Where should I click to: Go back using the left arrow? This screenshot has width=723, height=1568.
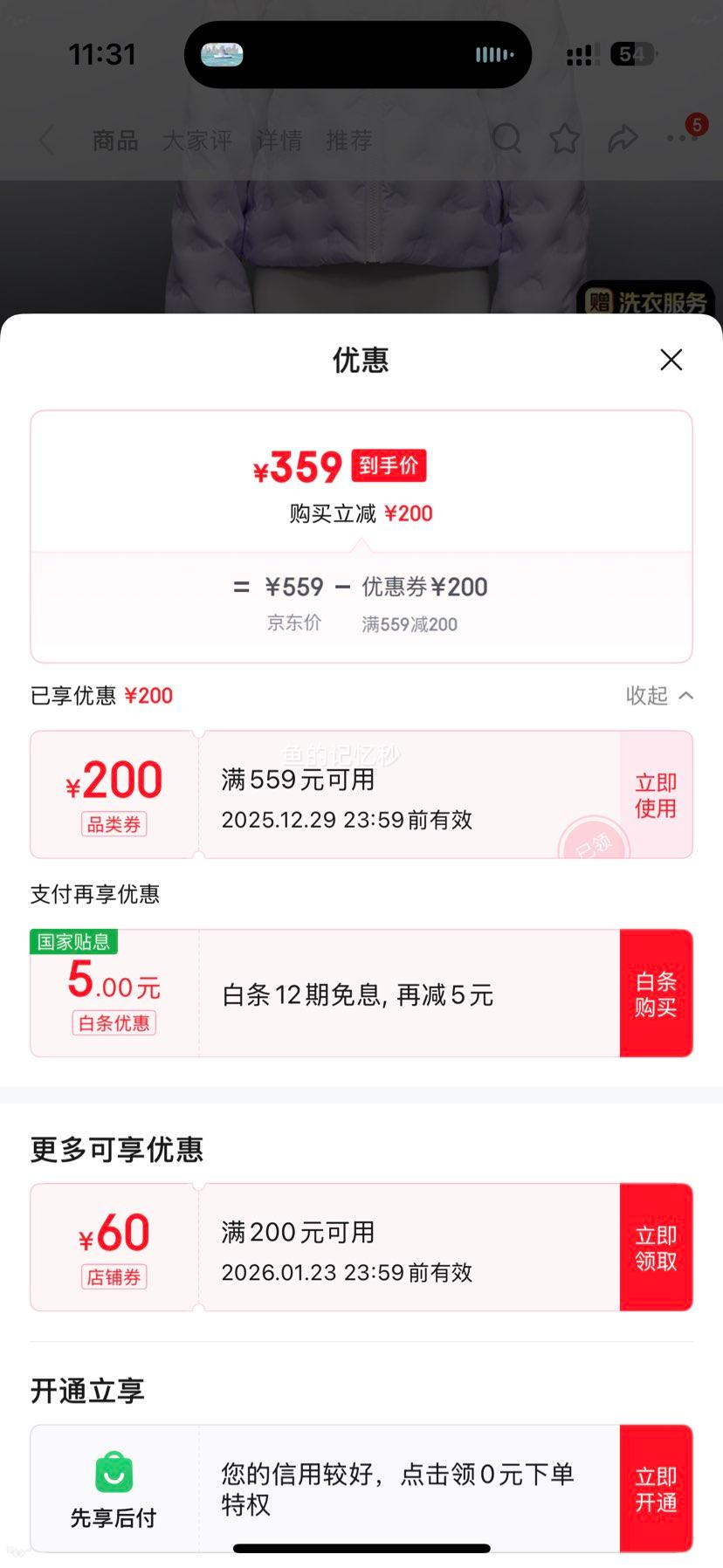(x=45, y=140)
